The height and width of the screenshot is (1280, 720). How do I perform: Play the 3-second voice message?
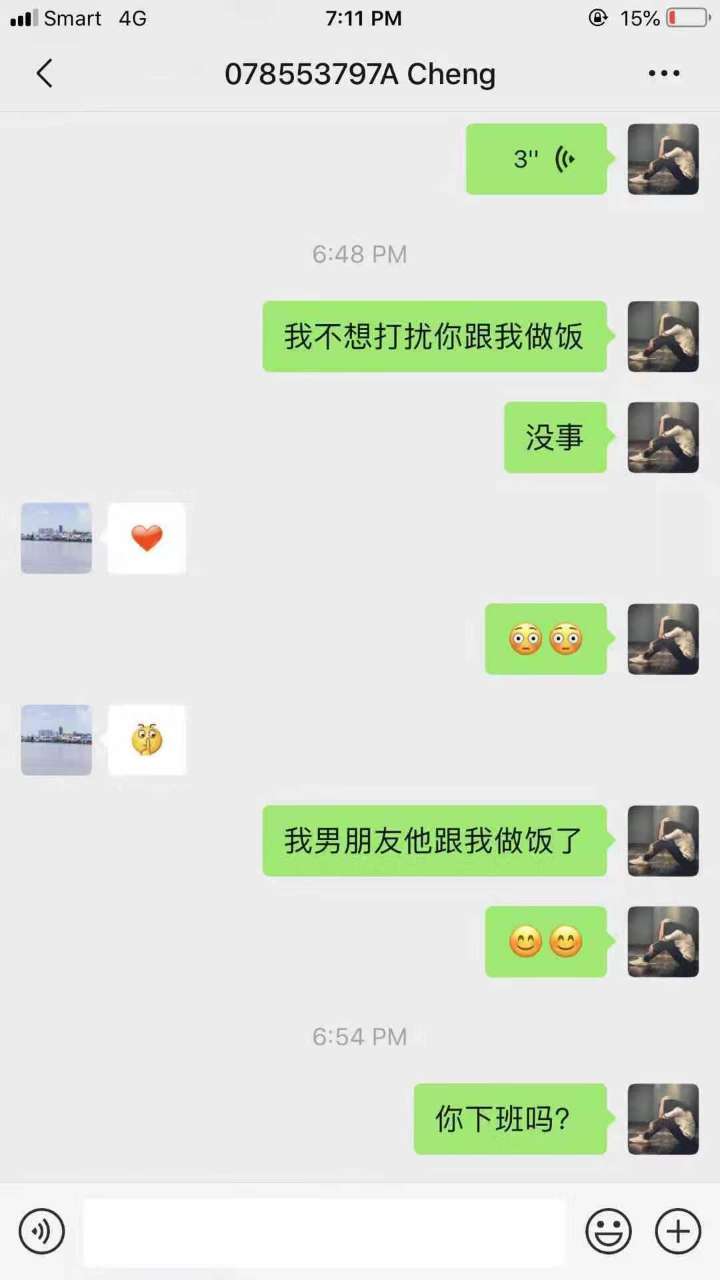point(537,159)
